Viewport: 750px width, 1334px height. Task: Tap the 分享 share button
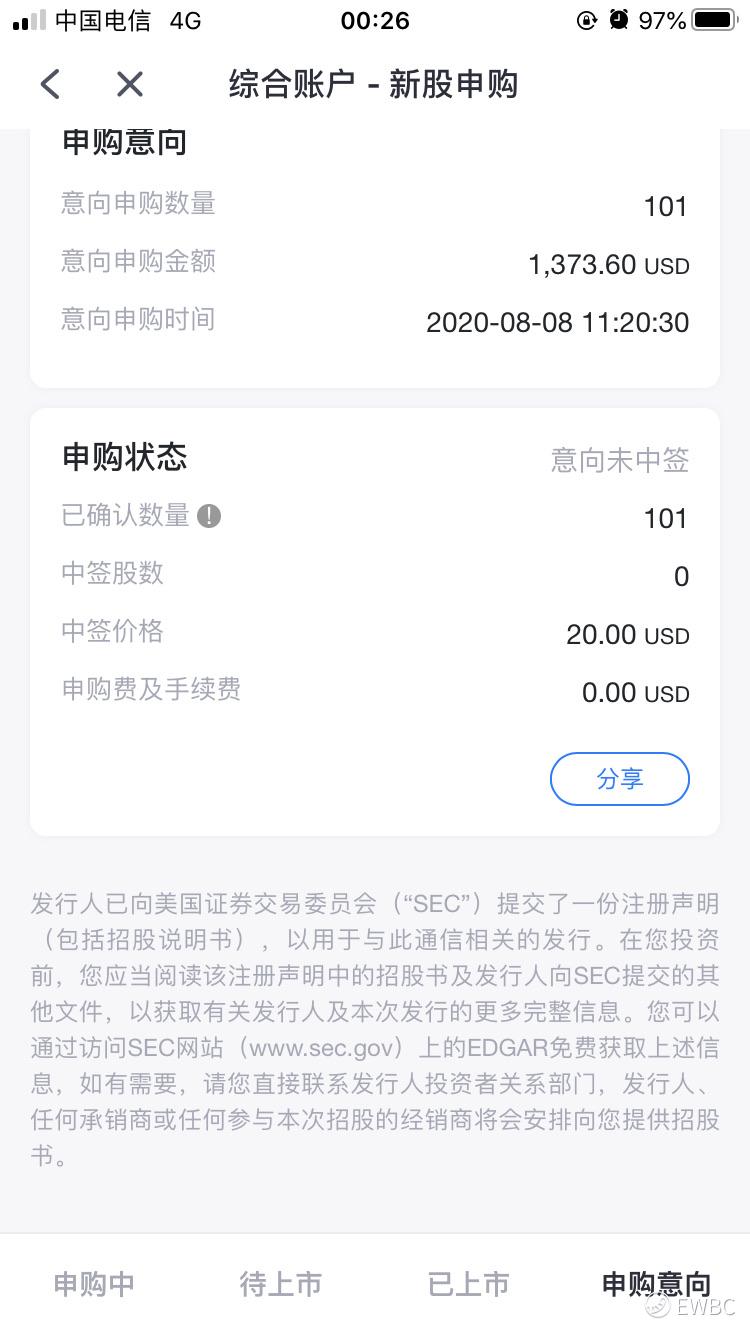[x=619, y=779]
